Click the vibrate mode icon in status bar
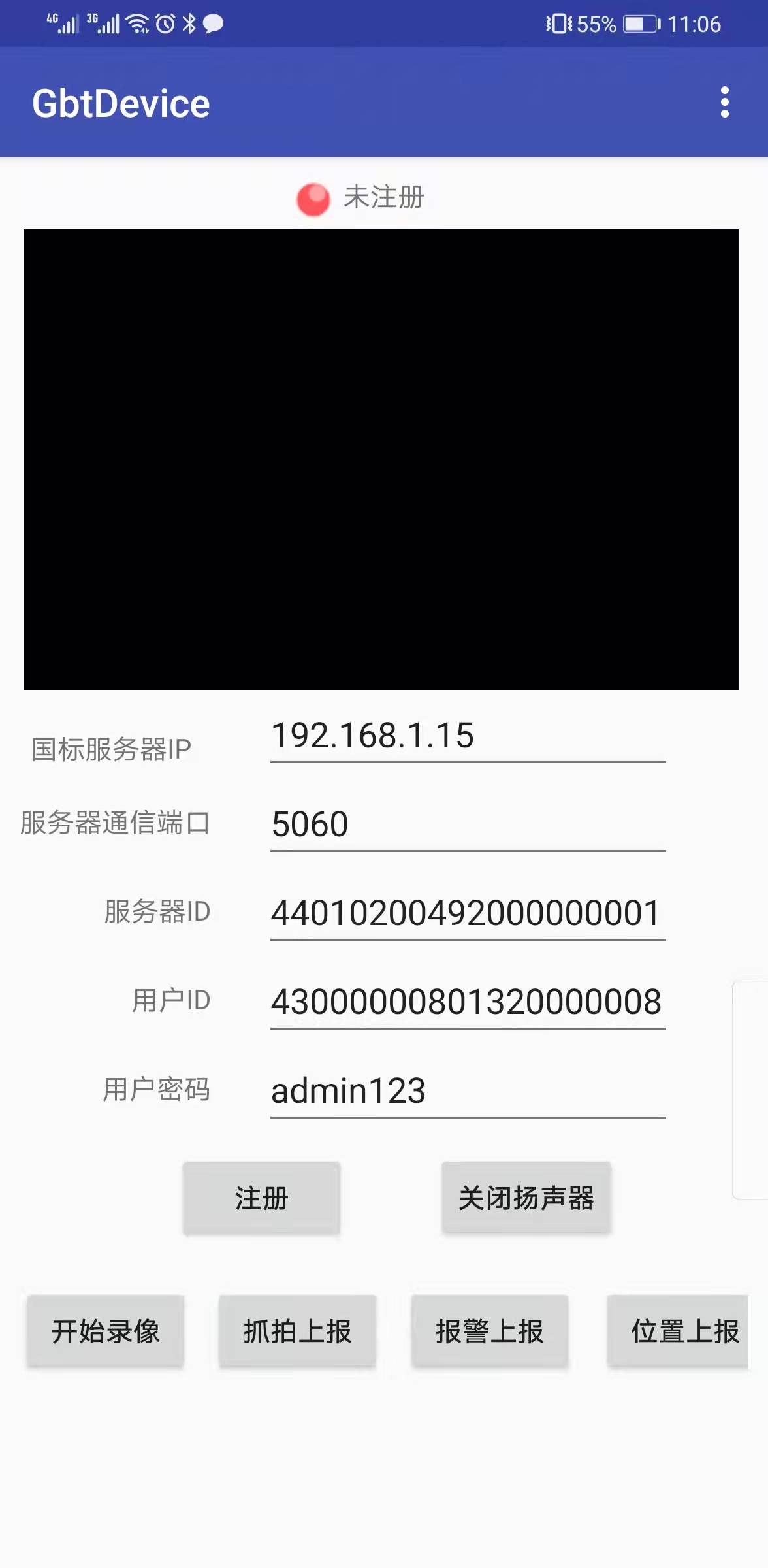Image resolution: width=768 pixels, height=1568 pixels. [x=558, y=23]
